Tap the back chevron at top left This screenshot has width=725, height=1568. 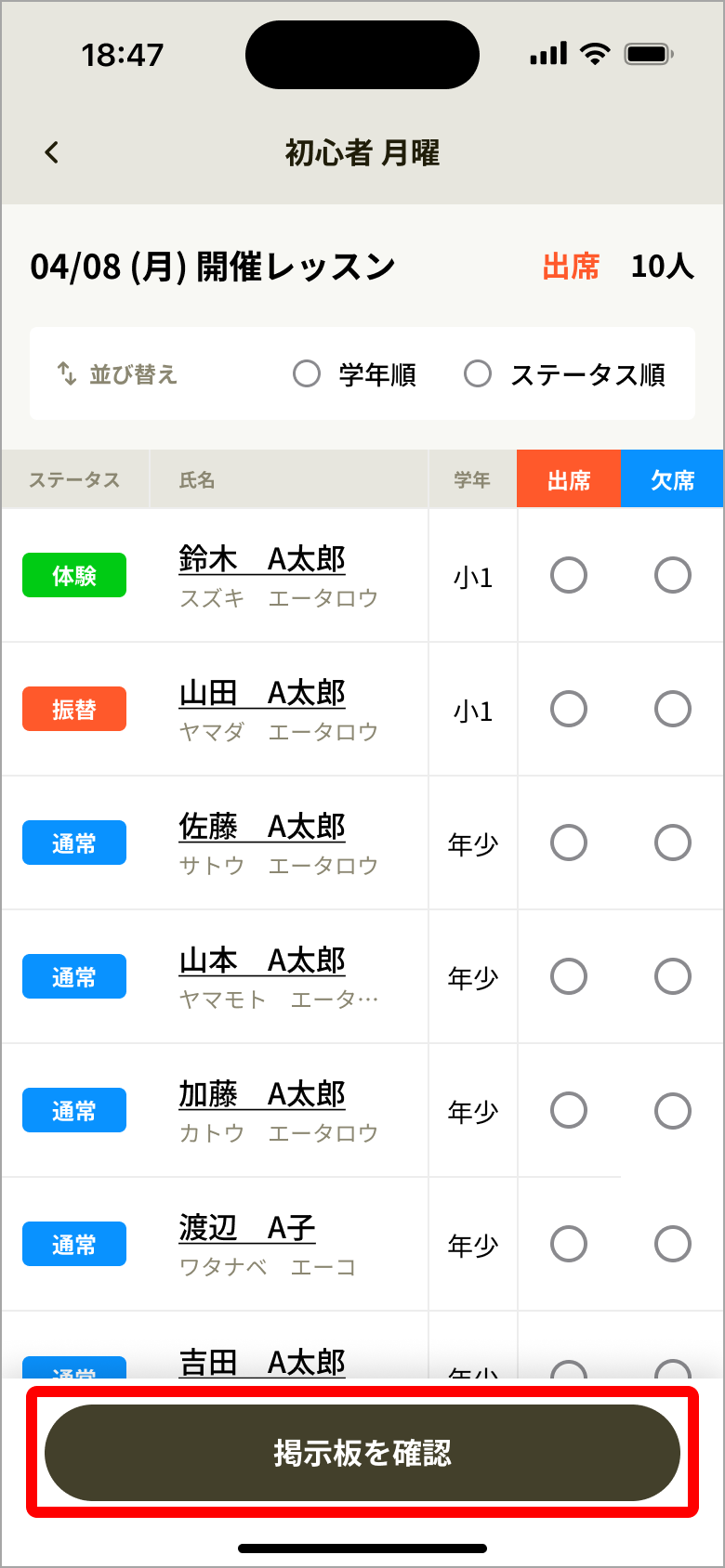[x=51, y=152]
